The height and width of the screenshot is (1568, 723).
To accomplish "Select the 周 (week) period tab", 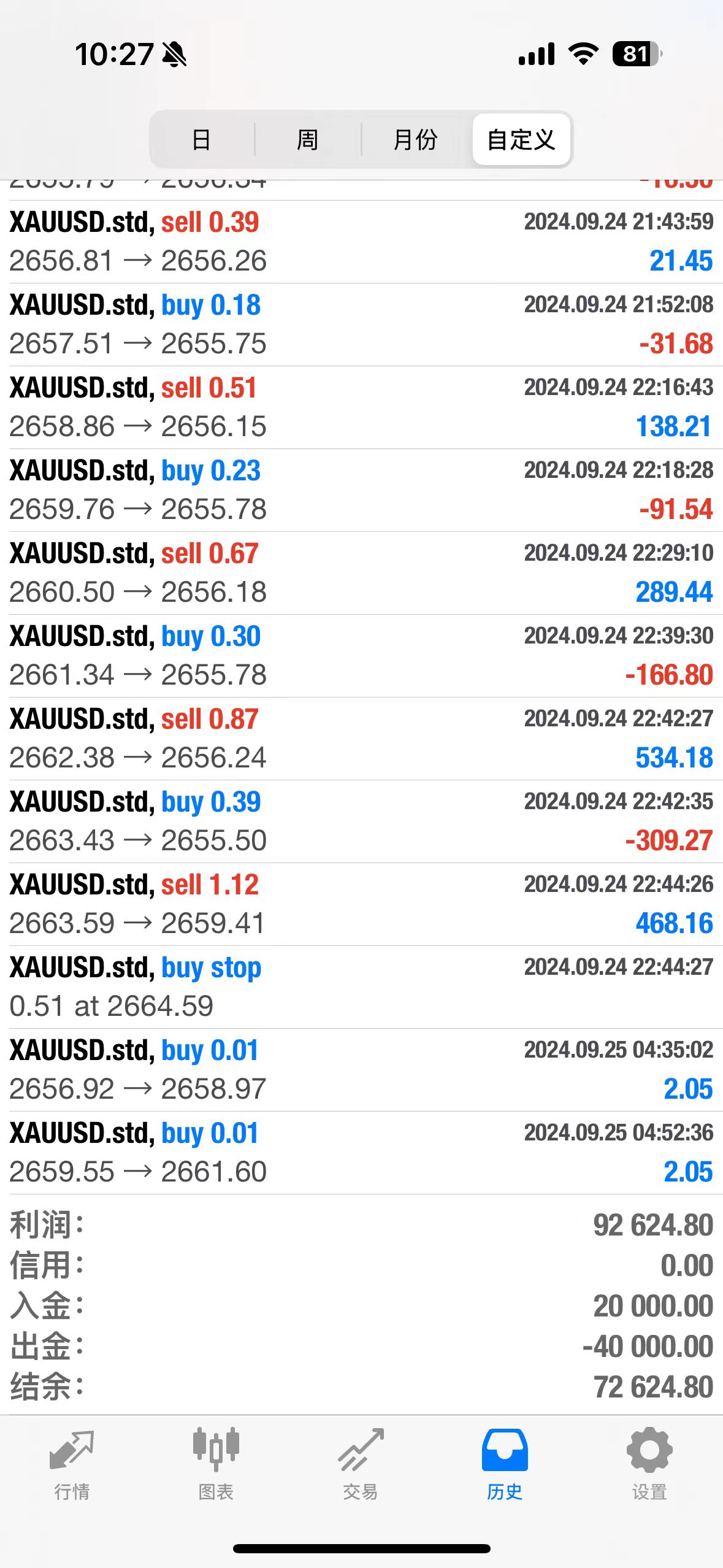I will point(307,140).
